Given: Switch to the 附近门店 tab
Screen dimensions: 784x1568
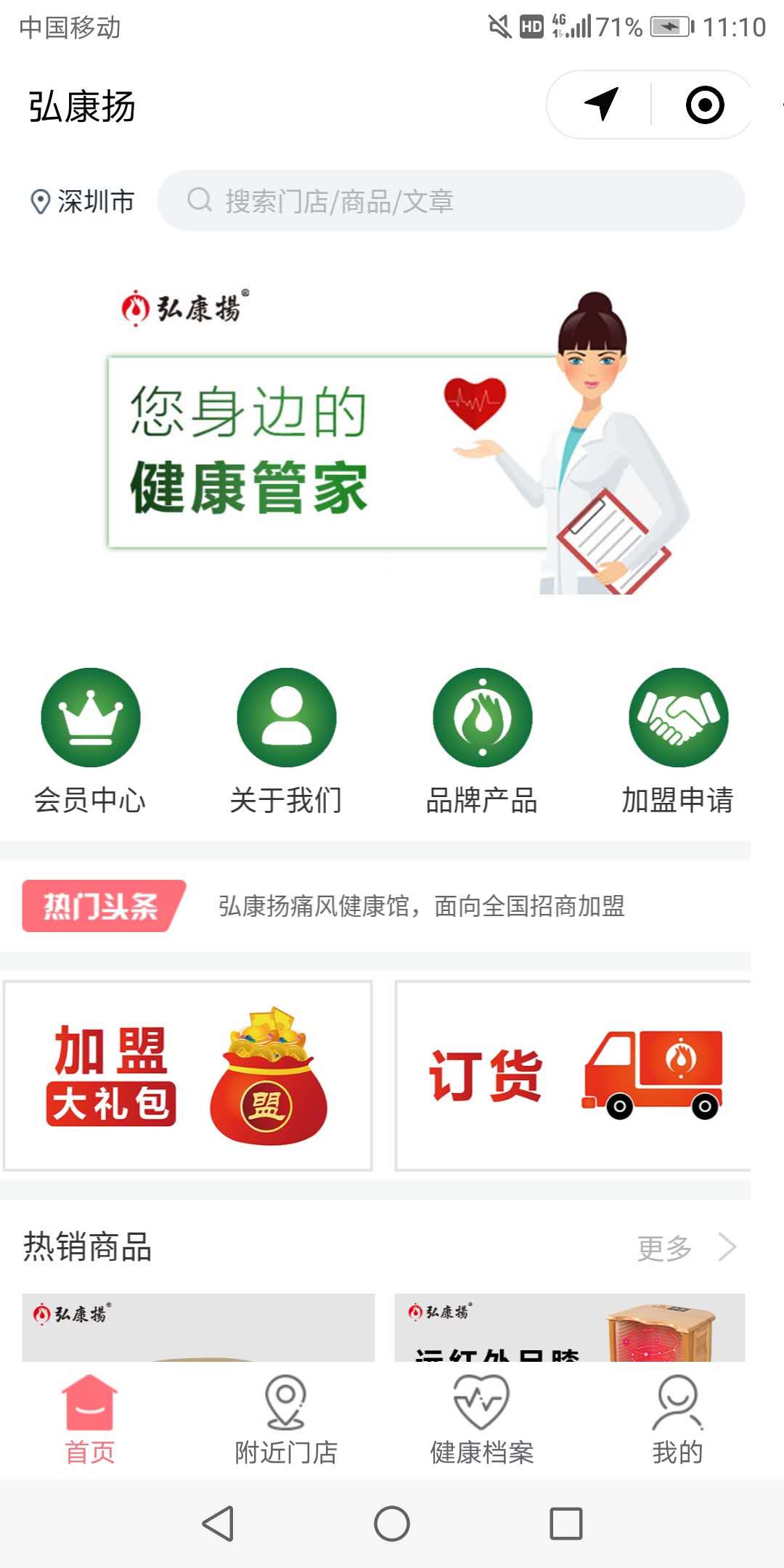Looking at the screenshot, I should tap(286, 1421).
